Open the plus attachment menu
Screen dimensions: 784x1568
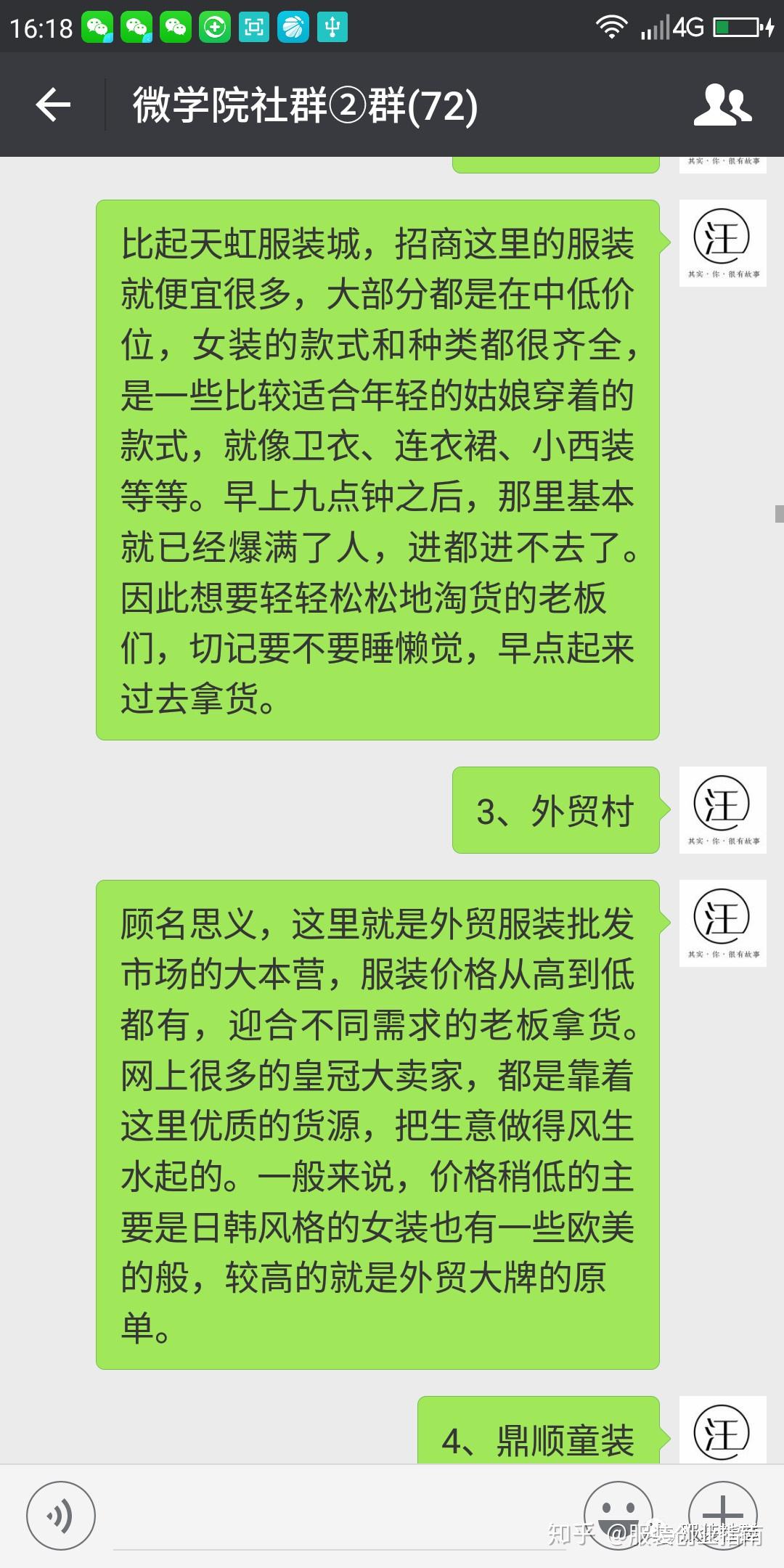[723, 1516]
